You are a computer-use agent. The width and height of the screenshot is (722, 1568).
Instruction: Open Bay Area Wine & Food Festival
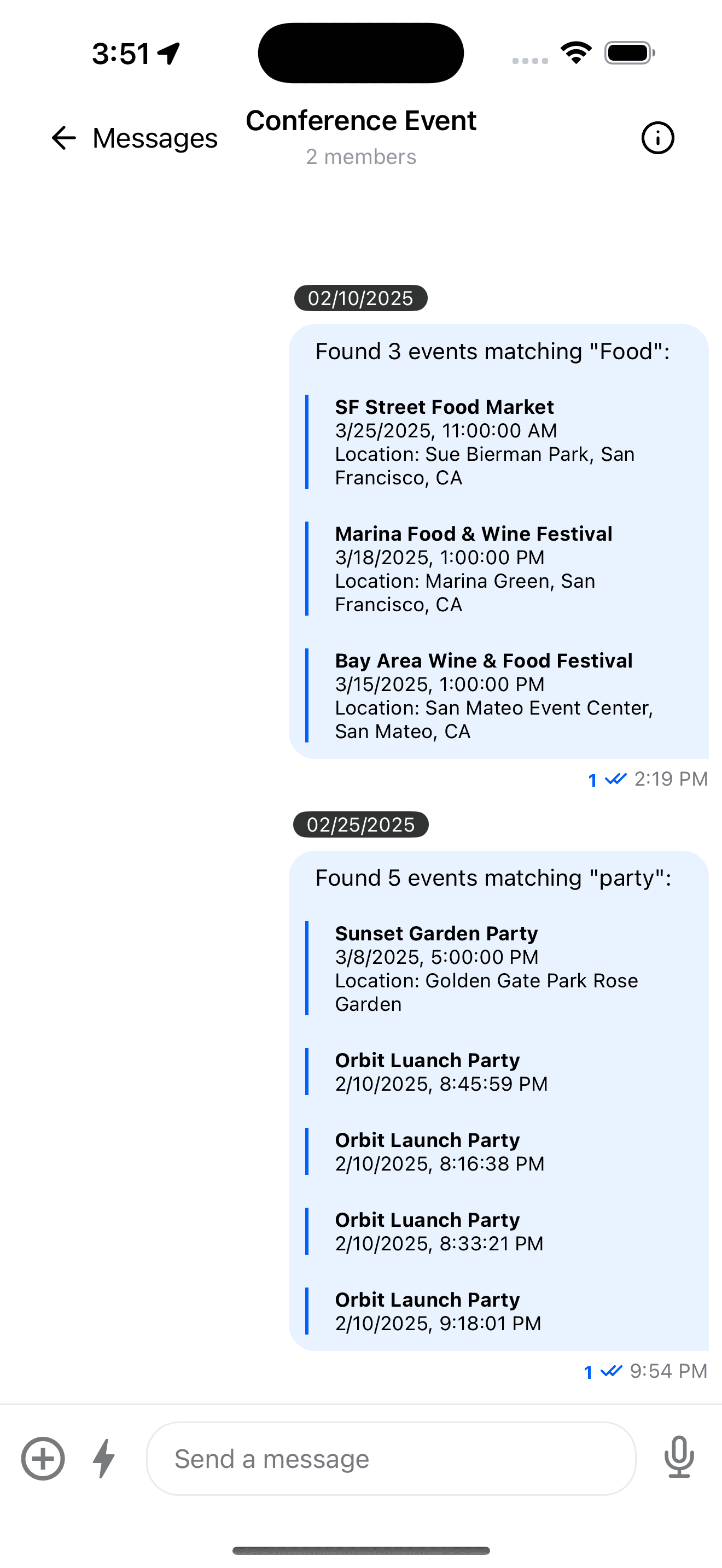pyautogui.click(x=484, y=661)
